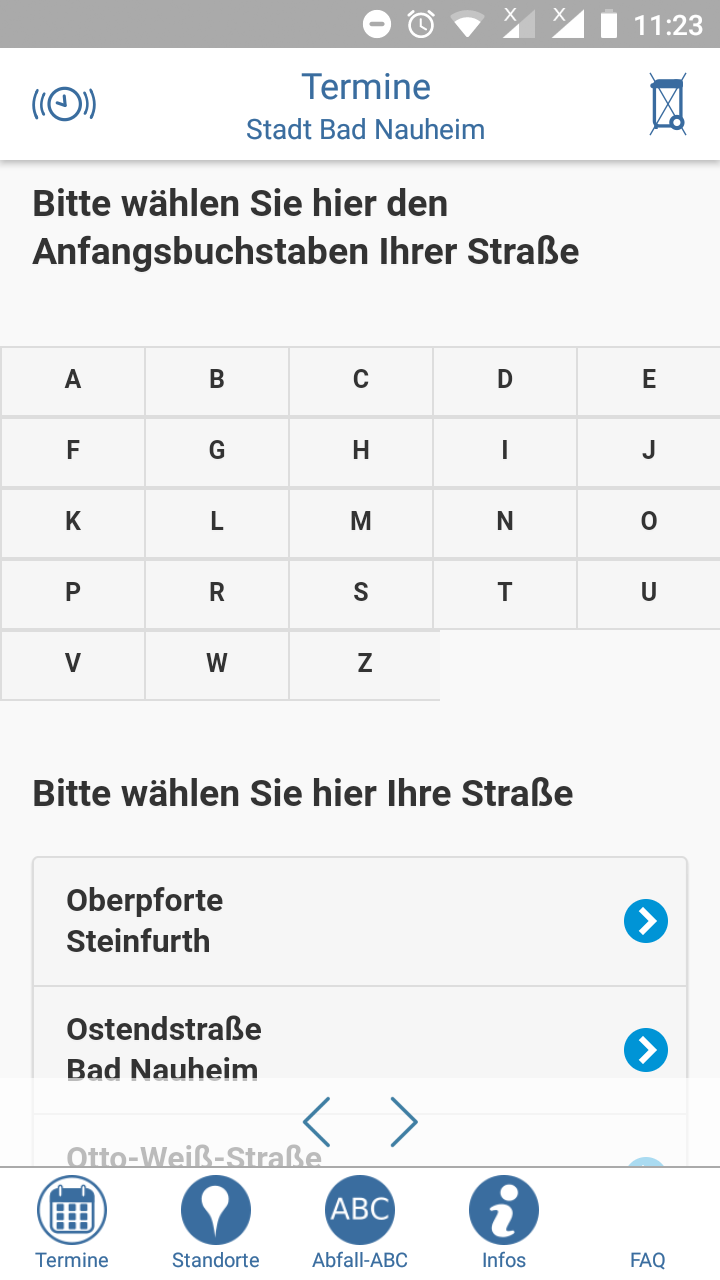The width and height of the screenshot is (720, 1280).
Task: Select Ostendstraße Bad Nauheim
Action: [360, 1049]
